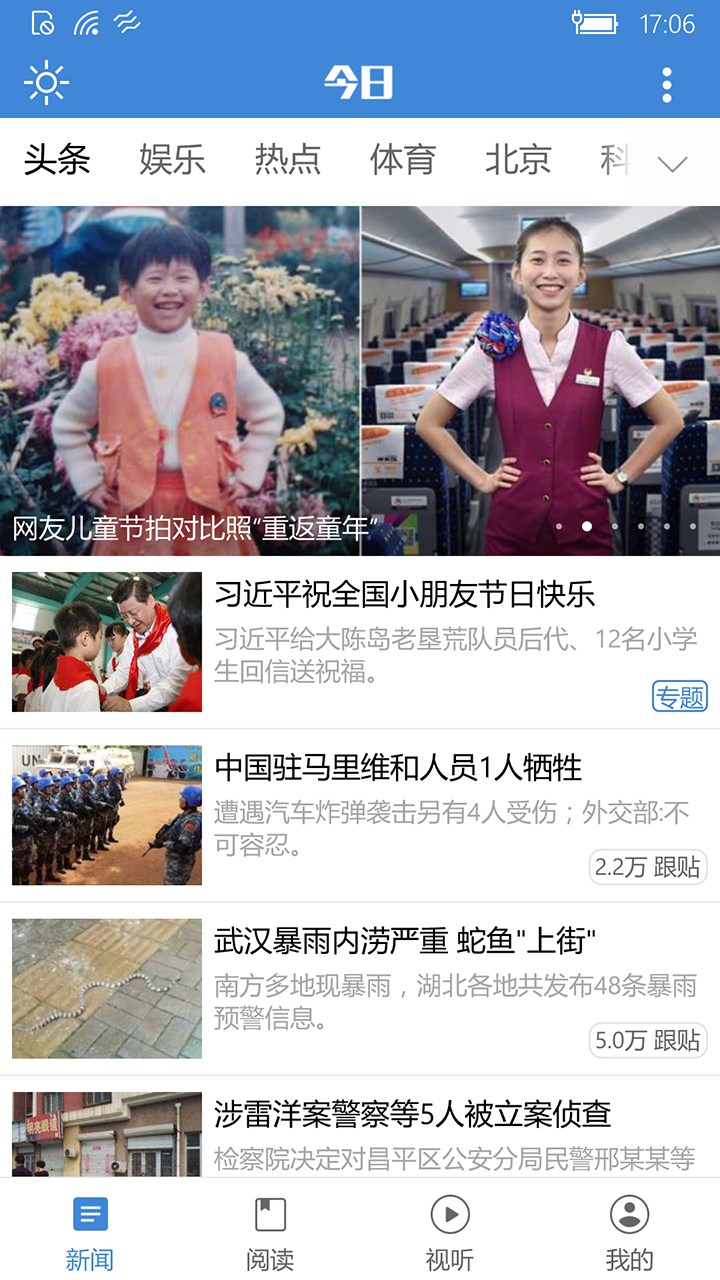Open the 网友儿童节拍对比照 banner story
Viewport: 720px width, 1280px height.
pos(360,380)
